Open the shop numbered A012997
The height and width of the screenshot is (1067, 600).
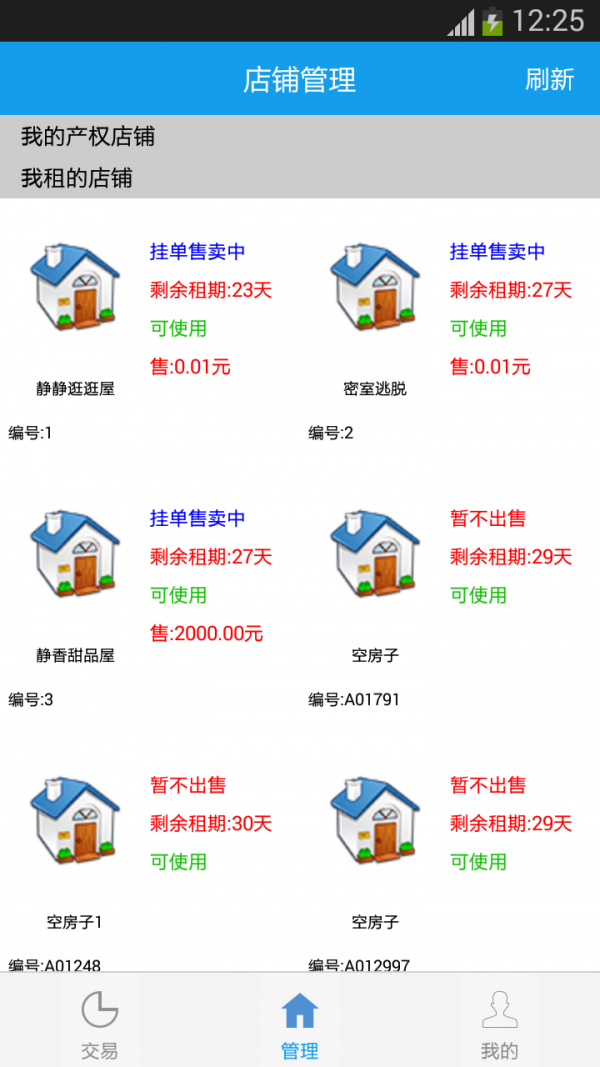click(x=375, y=824)
